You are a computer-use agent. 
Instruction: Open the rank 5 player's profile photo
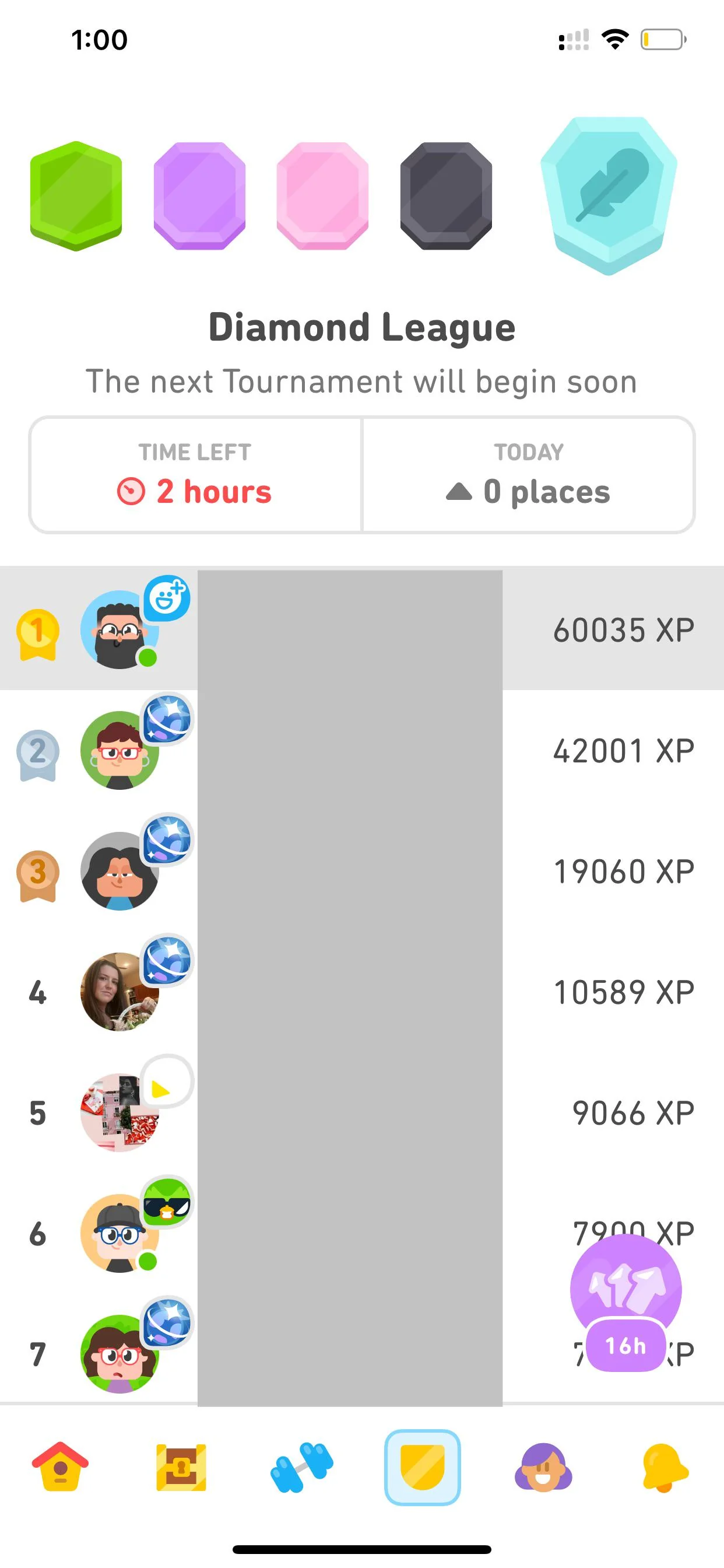tap(120, 1112)
